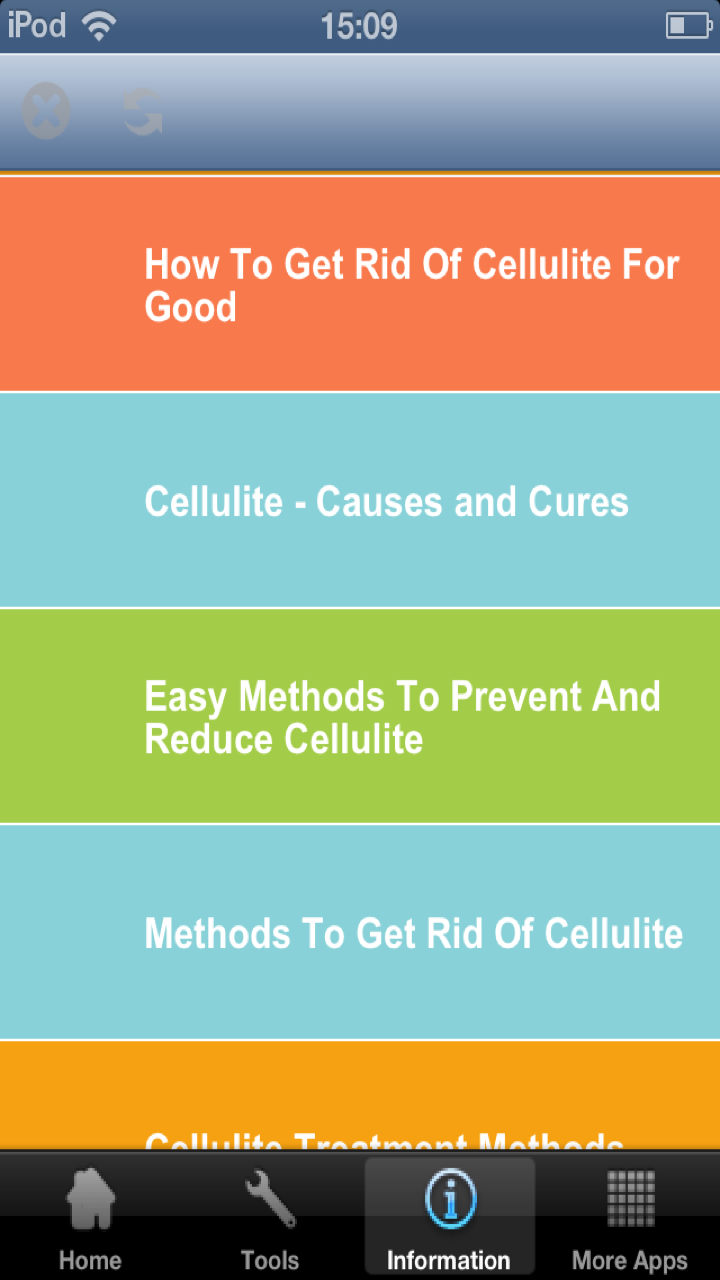720x1280 pixels.
Task: Open 'Easy Methods To Prevent And Reduce Cellulite'
Action: 360,716
